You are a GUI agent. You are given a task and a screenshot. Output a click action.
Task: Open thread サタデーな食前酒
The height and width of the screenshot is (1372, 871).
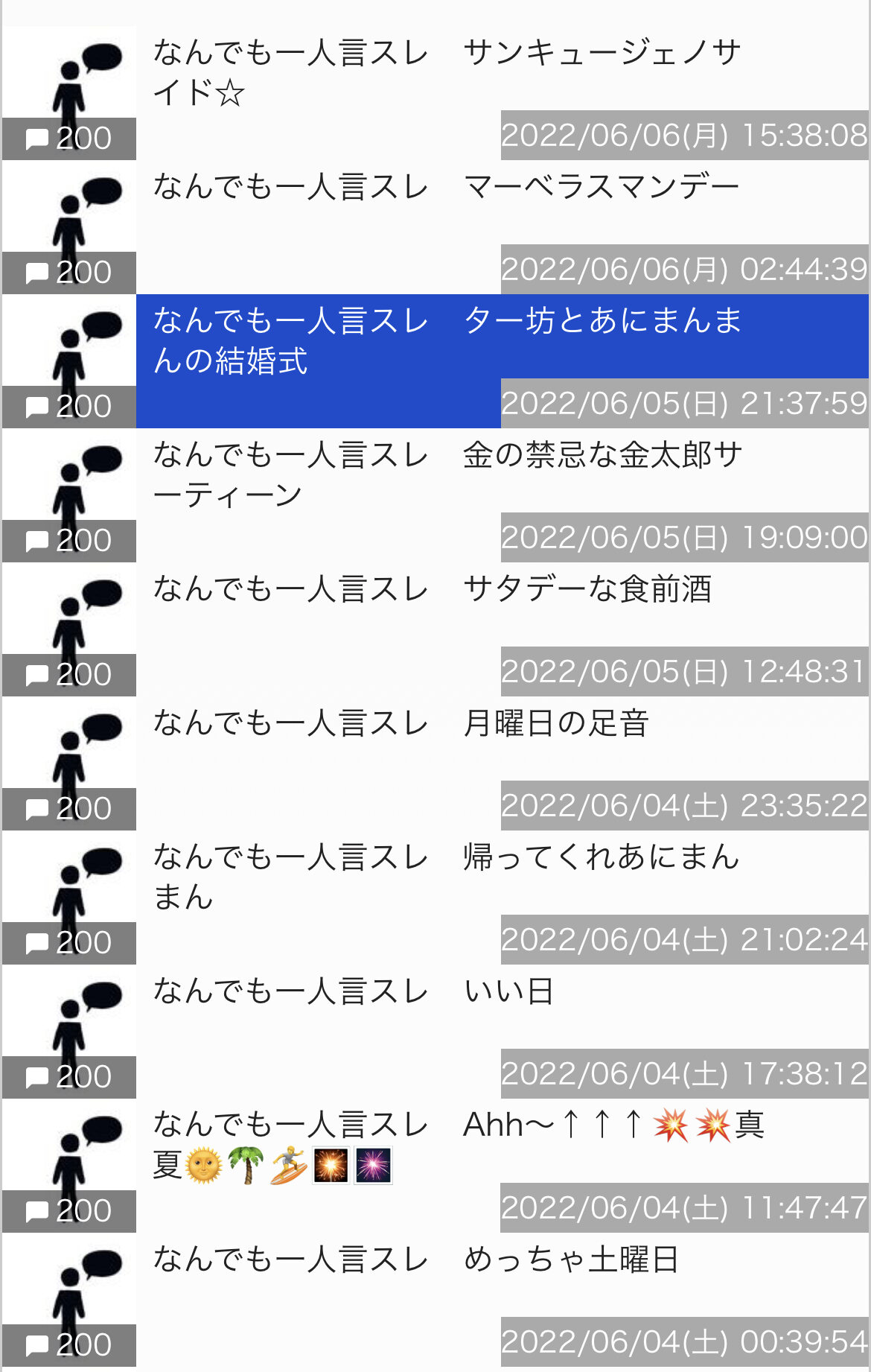447,590
